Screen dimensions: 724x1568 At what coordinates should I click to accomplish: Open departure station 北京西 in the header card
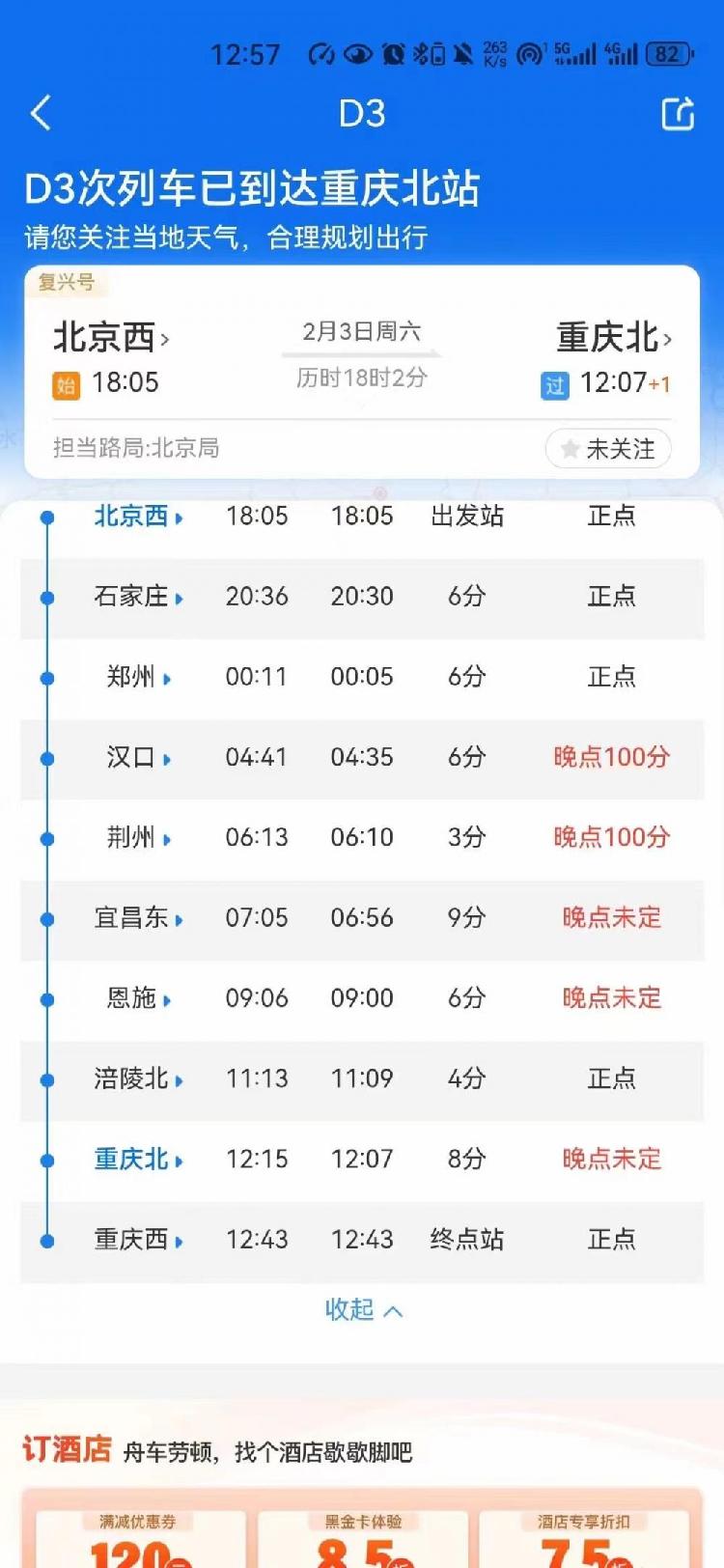point(111,338)
